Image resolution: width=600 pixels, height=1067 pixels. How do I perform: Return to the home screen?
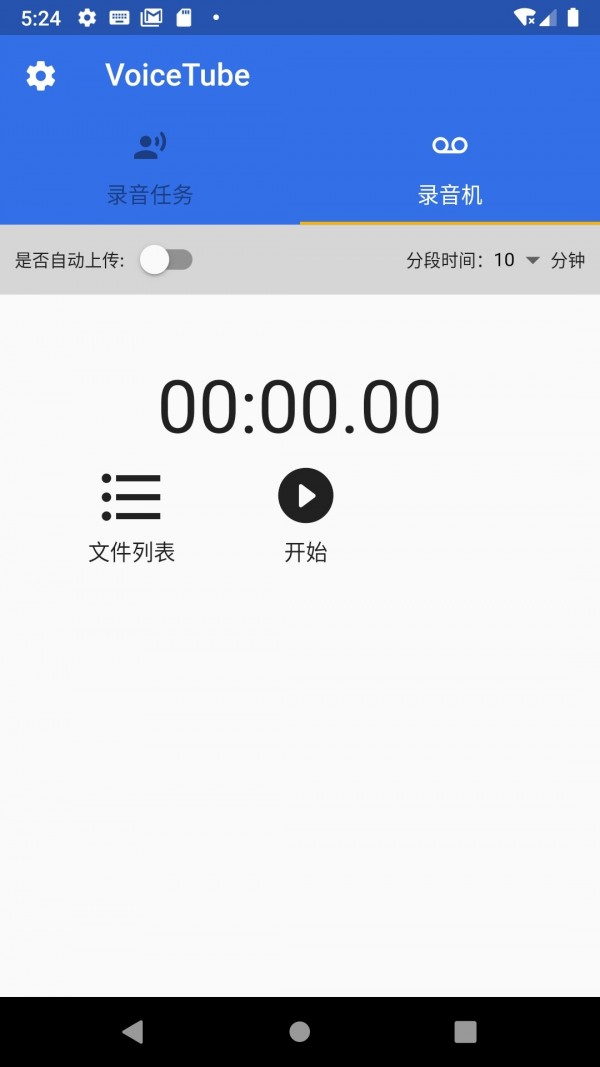coord(299,1031)
